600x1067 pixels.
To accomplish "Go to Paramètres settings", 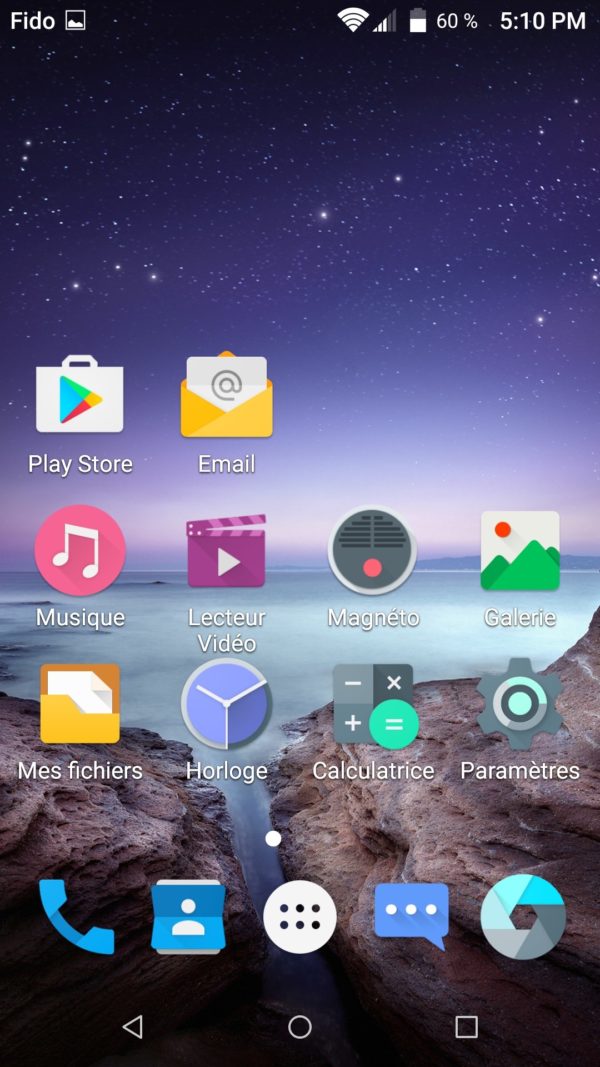I will [x=520, y=703].
